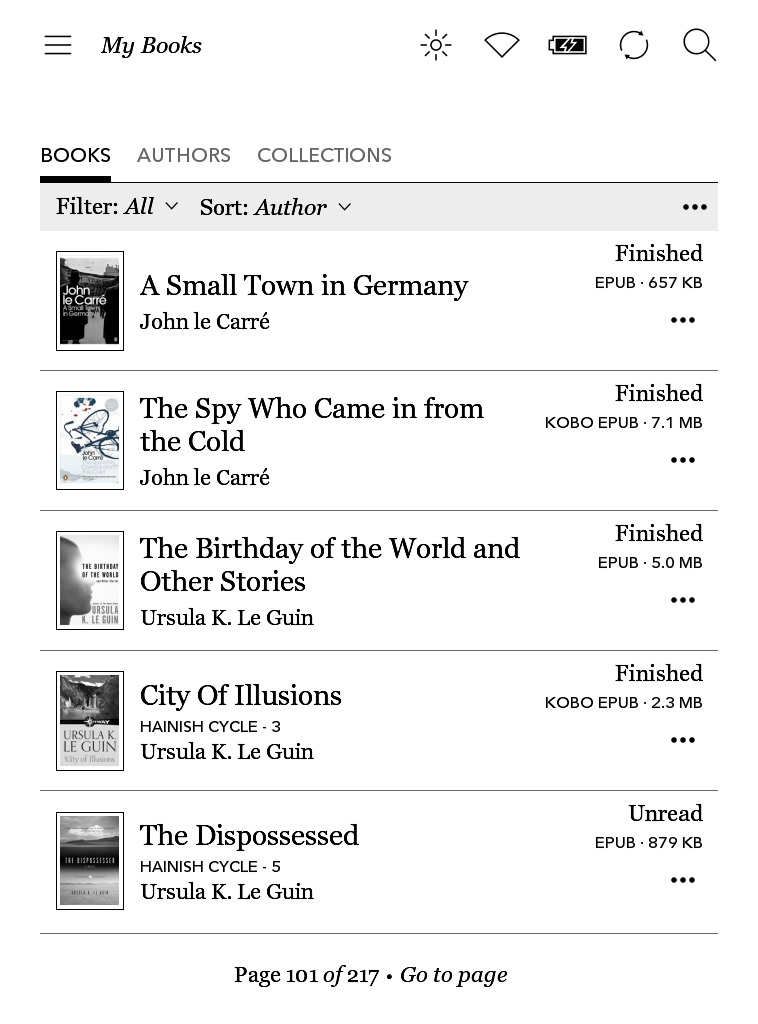
Task: Open options for City Of Illusions
Action: pos(683,740)
